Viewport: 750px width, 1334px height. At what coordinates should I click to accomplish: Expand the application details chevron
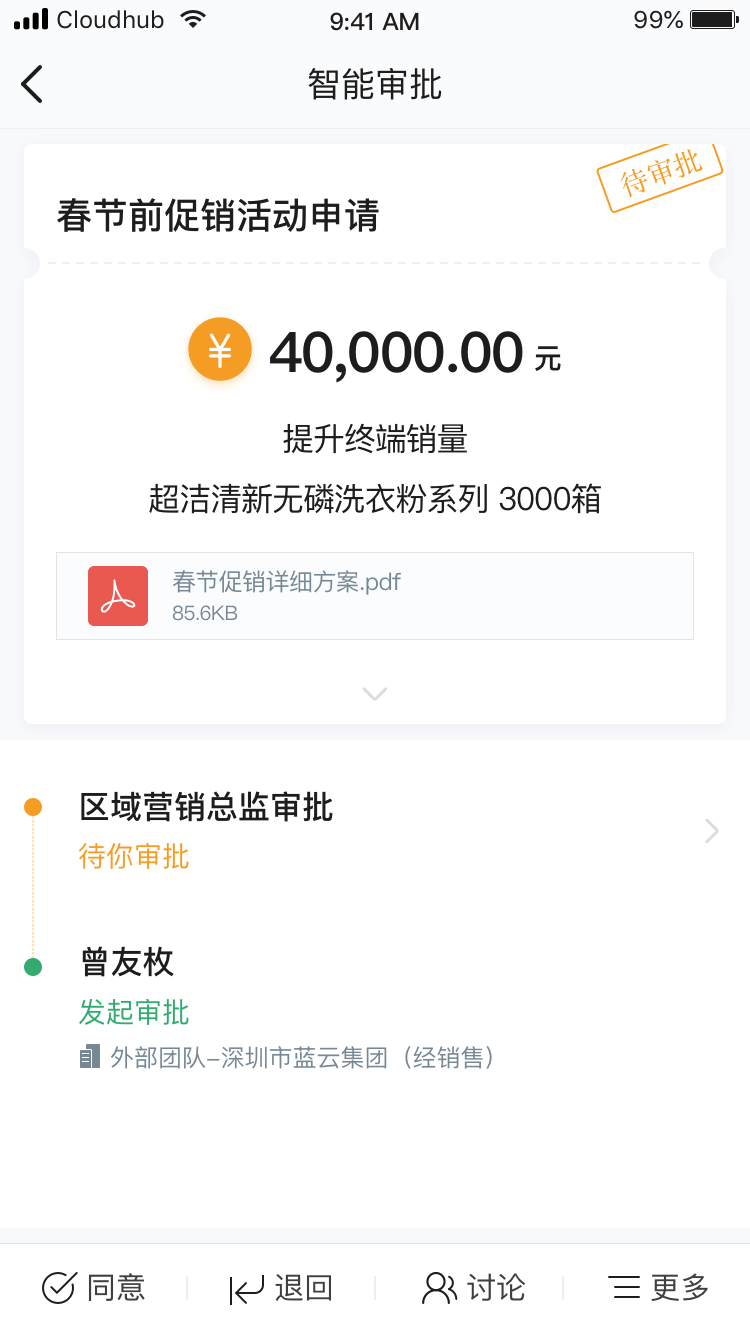375,693
